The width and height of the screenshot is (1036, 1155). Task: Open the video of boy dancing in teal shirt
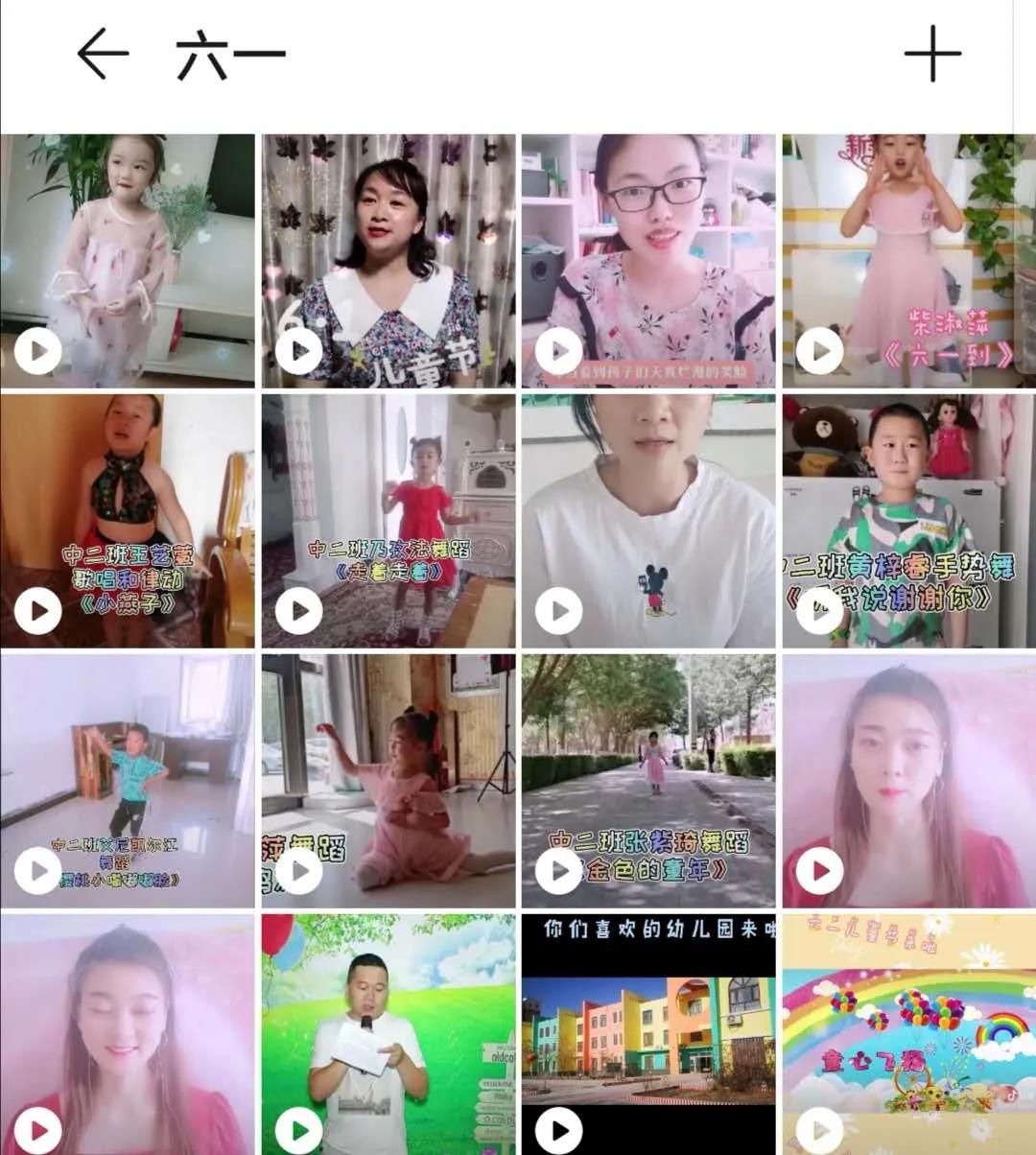(x=128, y=781)
